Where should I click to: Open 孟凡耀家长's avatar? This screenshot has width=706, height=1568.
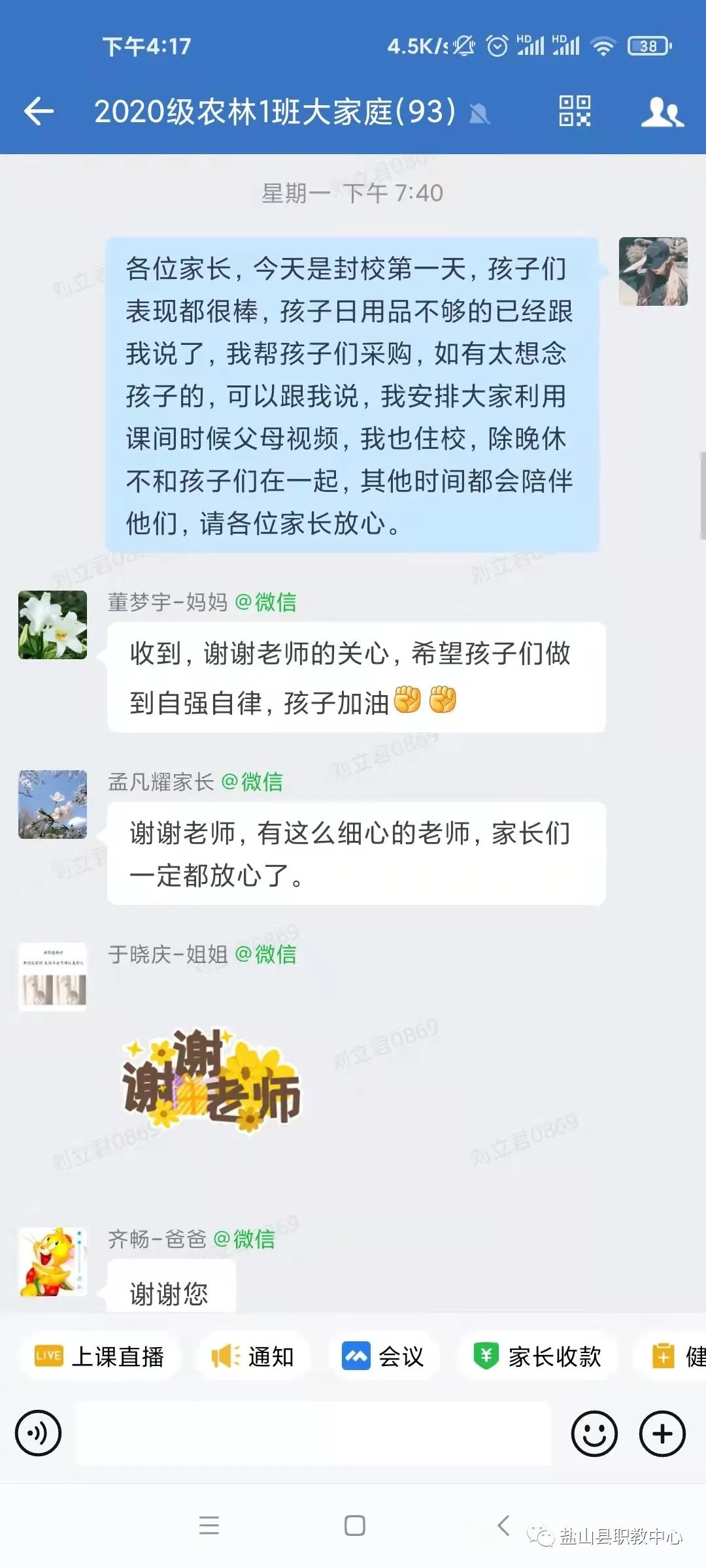click(x=52, y=804)
